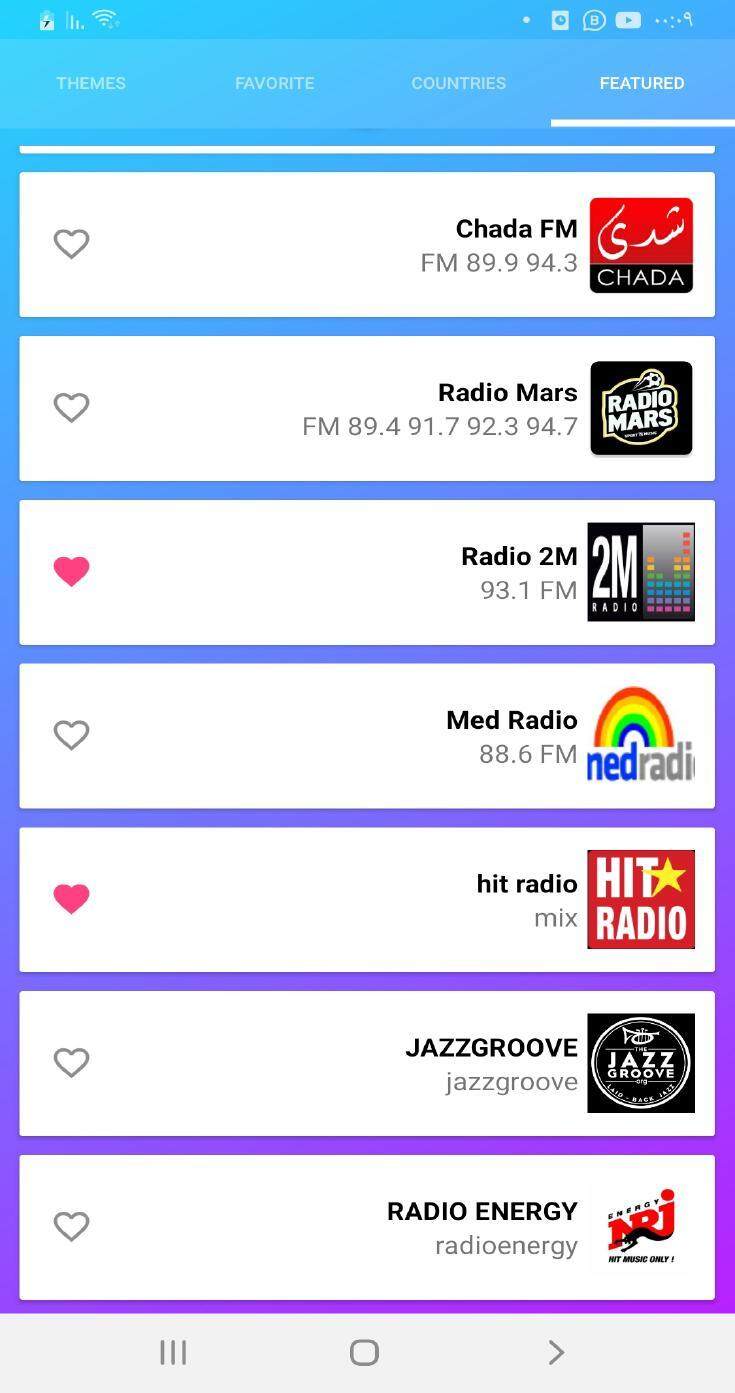
Task: Switch to the Themes tab
Action: click(91, 83)
